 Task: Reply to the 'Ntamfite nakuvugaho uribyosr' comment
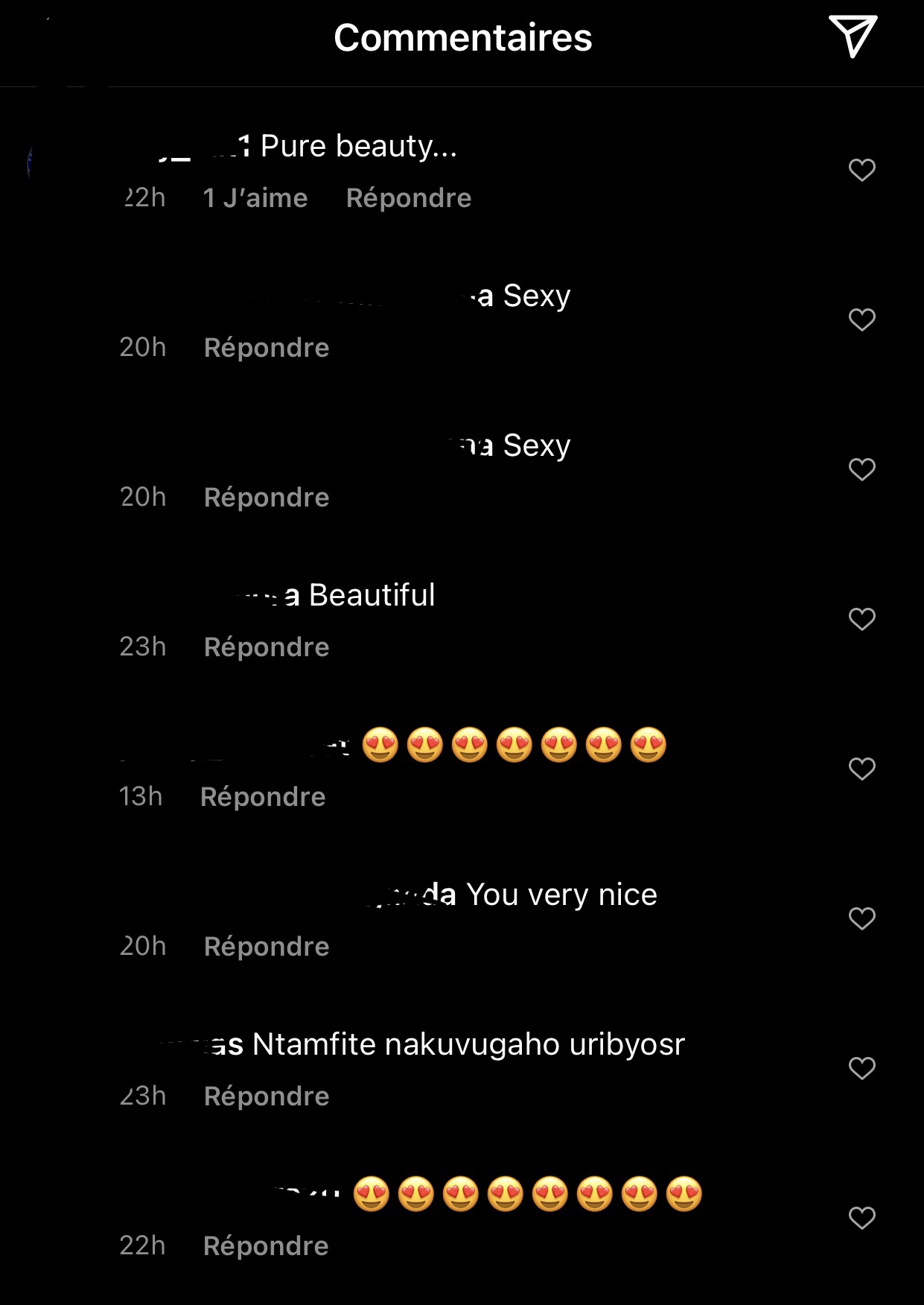[266, 1096]
